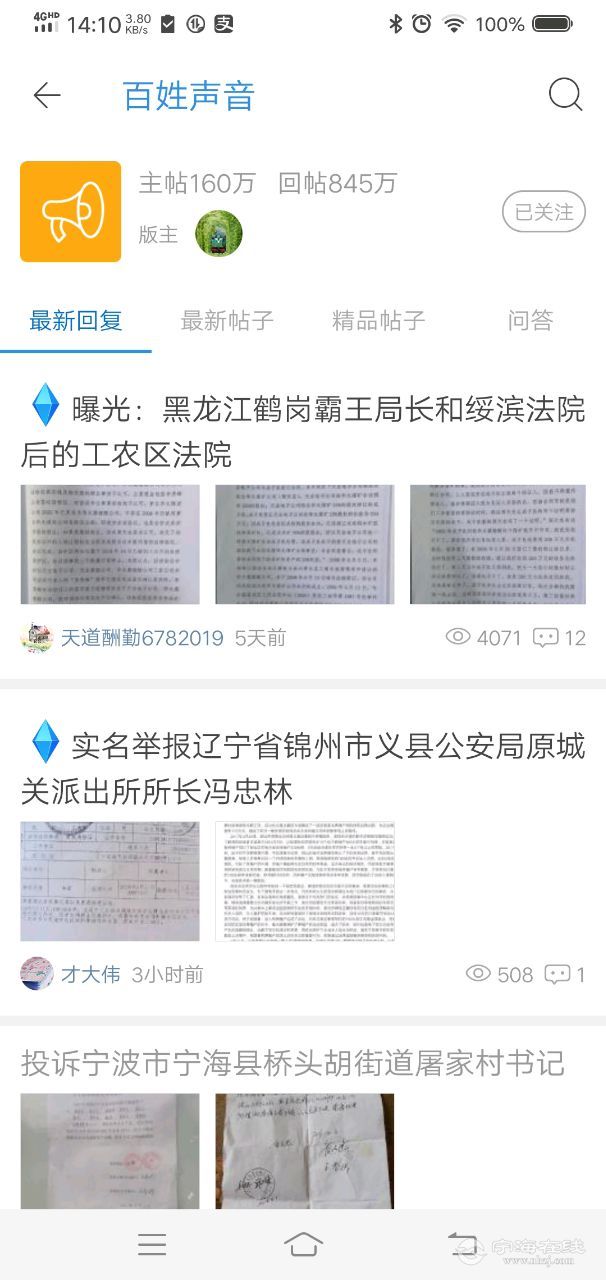Go back using the top-left arrow

[x=46, y=96]
